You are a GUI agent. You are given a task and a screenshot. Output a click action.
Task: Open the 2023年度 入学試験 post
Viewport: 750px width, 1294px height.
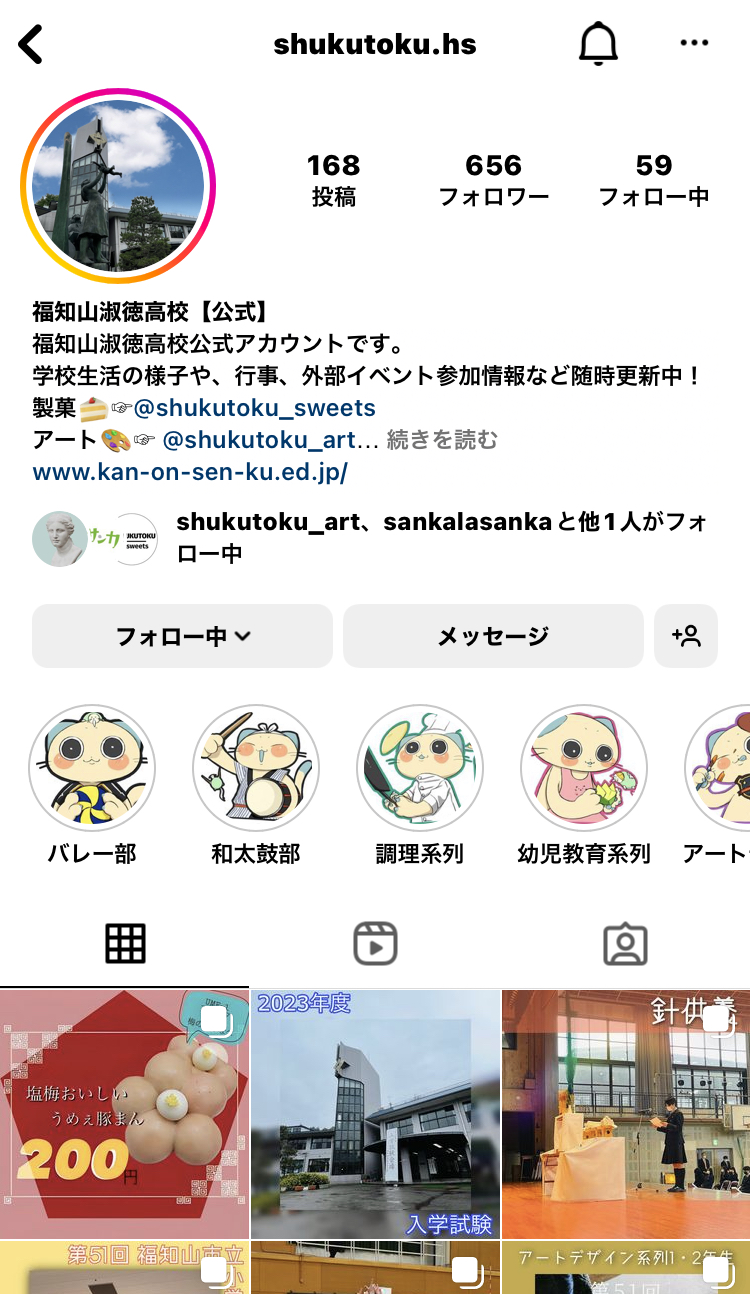(x=375, y=1114)
